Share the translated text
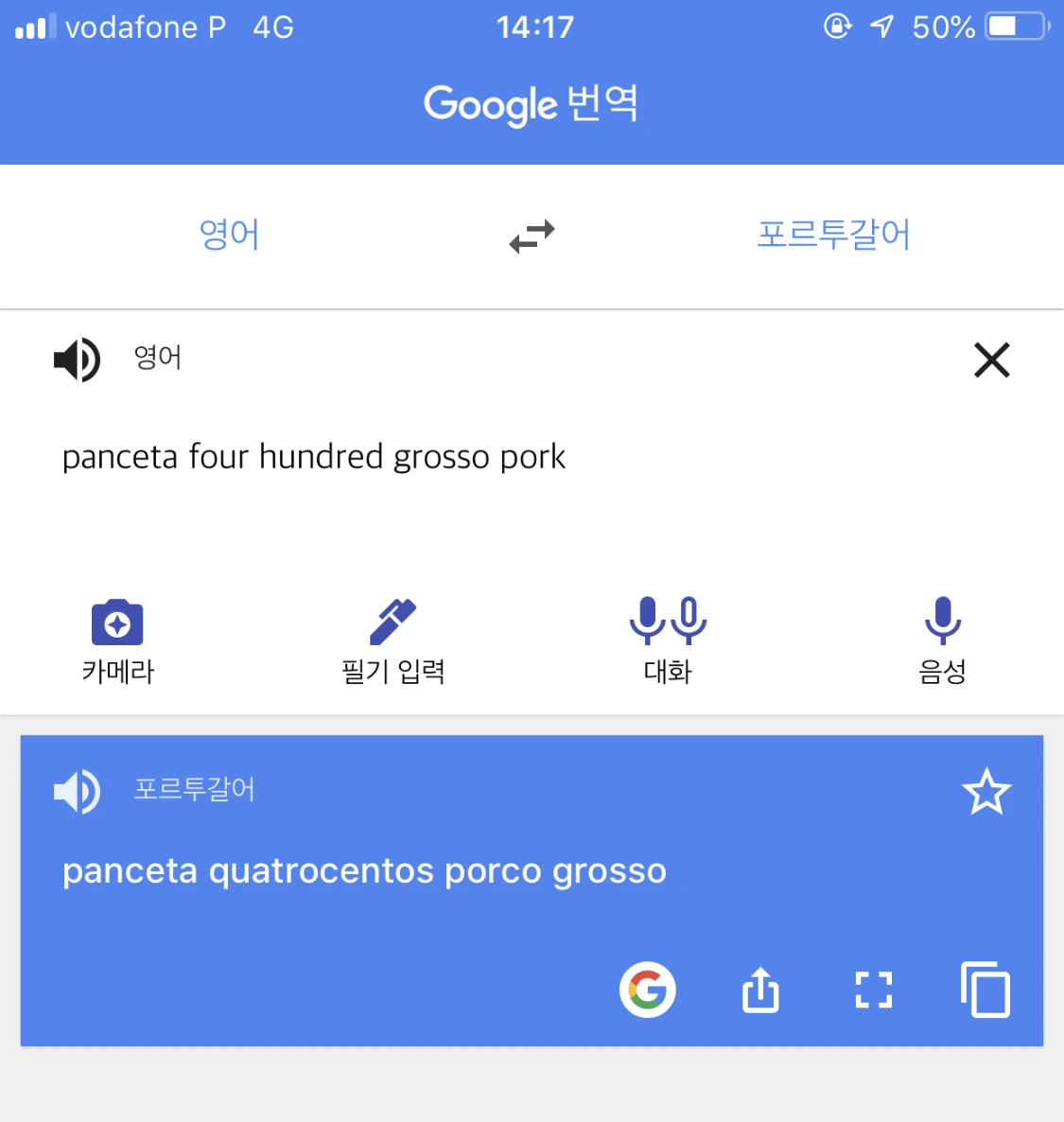 pyautogui.click(x=760, y=990)
